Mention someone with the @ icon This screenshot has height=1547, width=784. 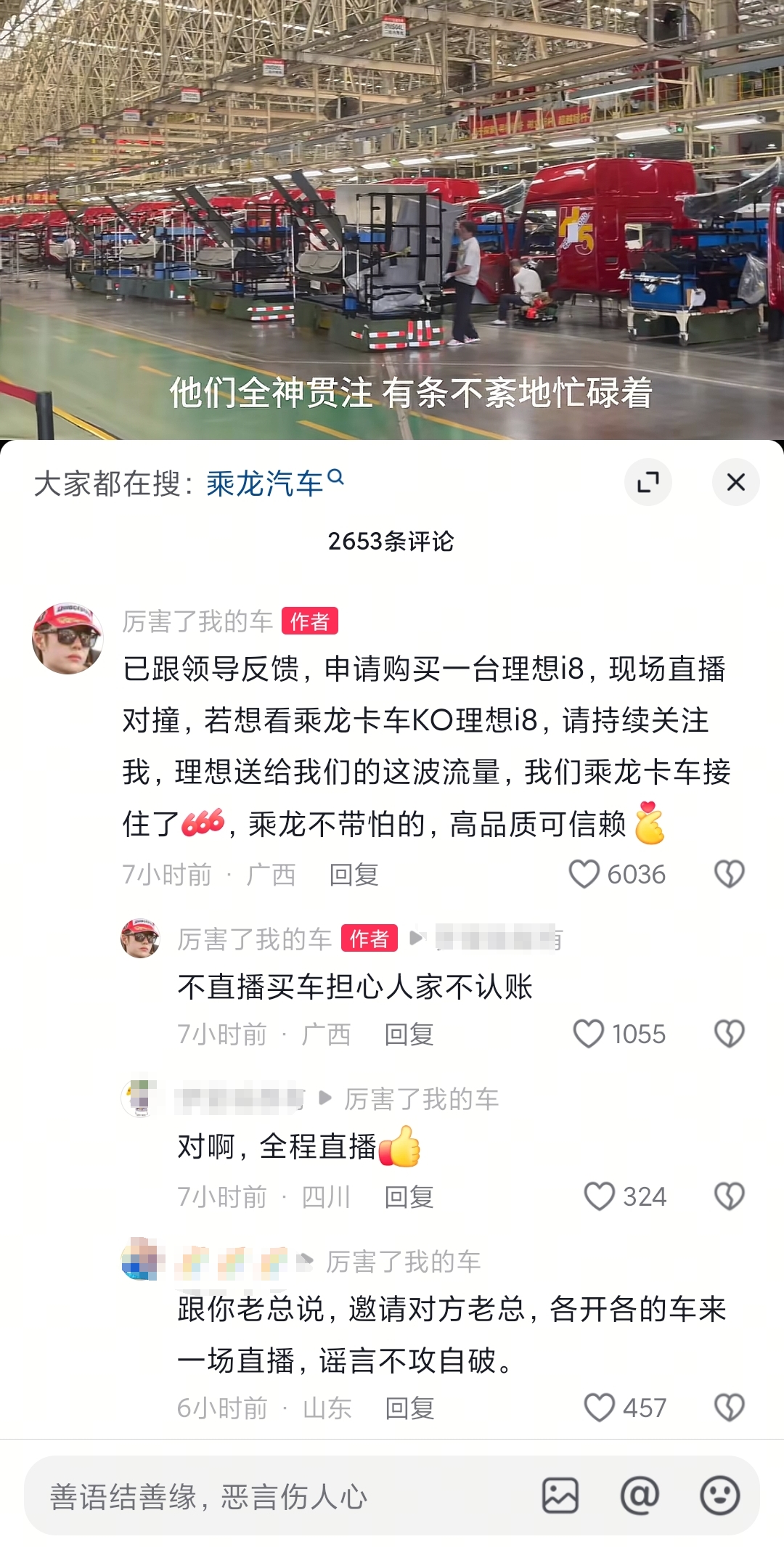[x=640, y=1495]
